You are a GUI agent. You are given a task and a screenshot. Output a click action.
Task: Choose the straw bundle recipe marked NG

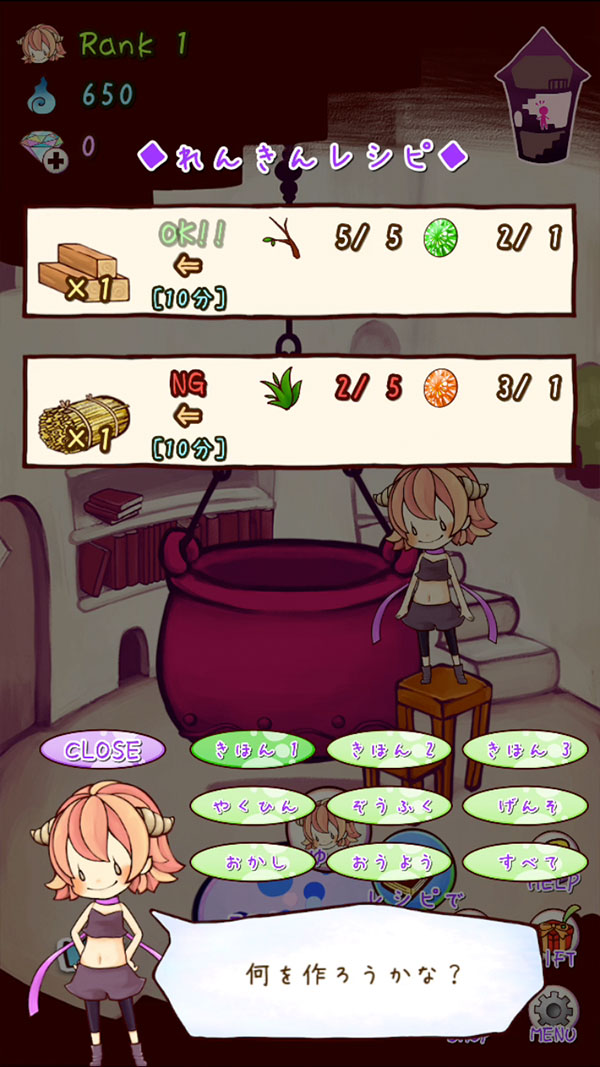300,411
